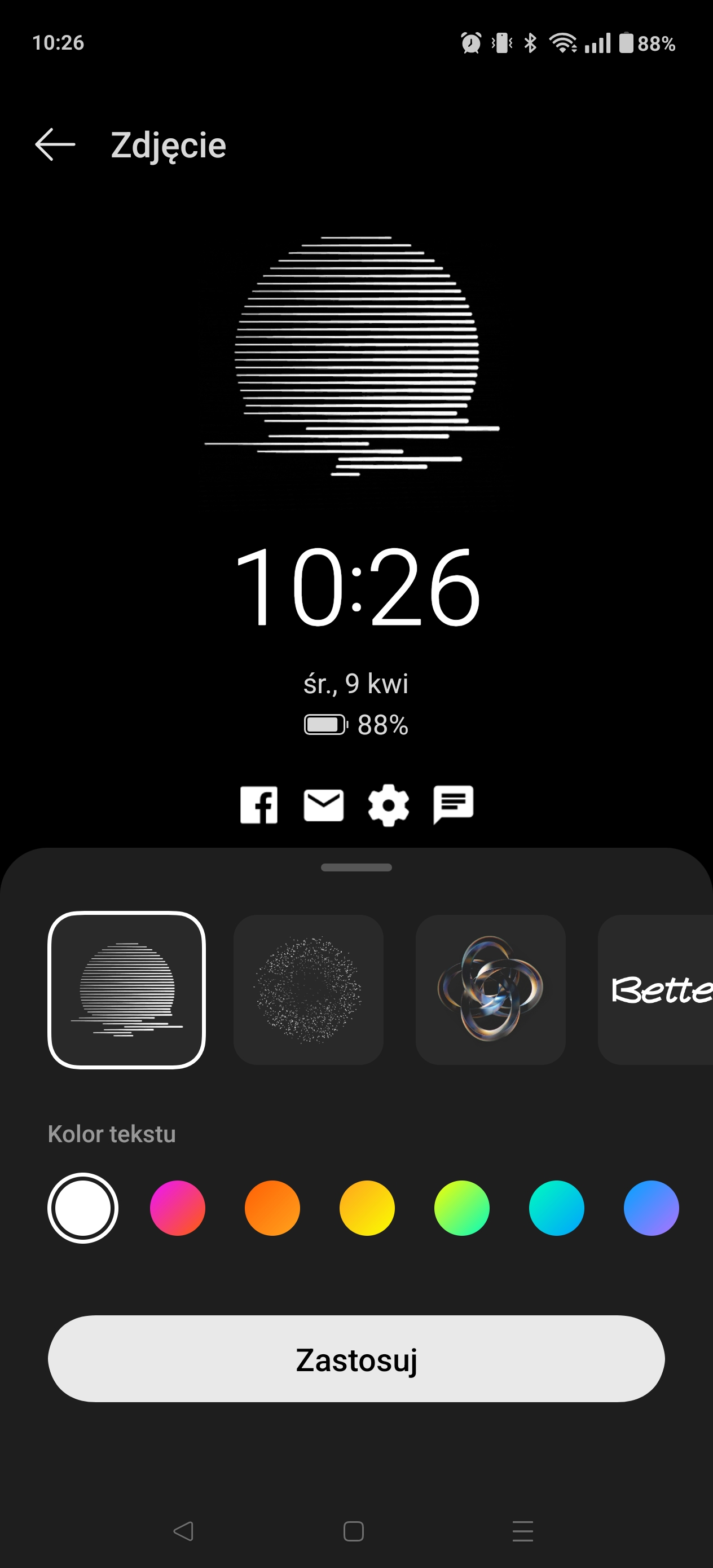This screenshot has width=713, height=1568.
Task: Set text color to white
Action: click(83, 1208)
